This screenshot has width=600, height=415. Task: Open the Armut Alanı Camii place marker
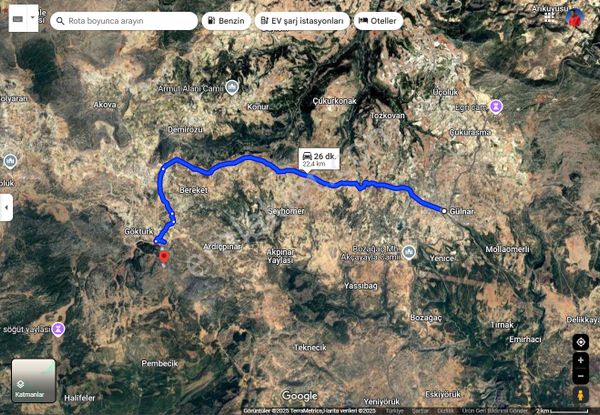click(232, 87)
